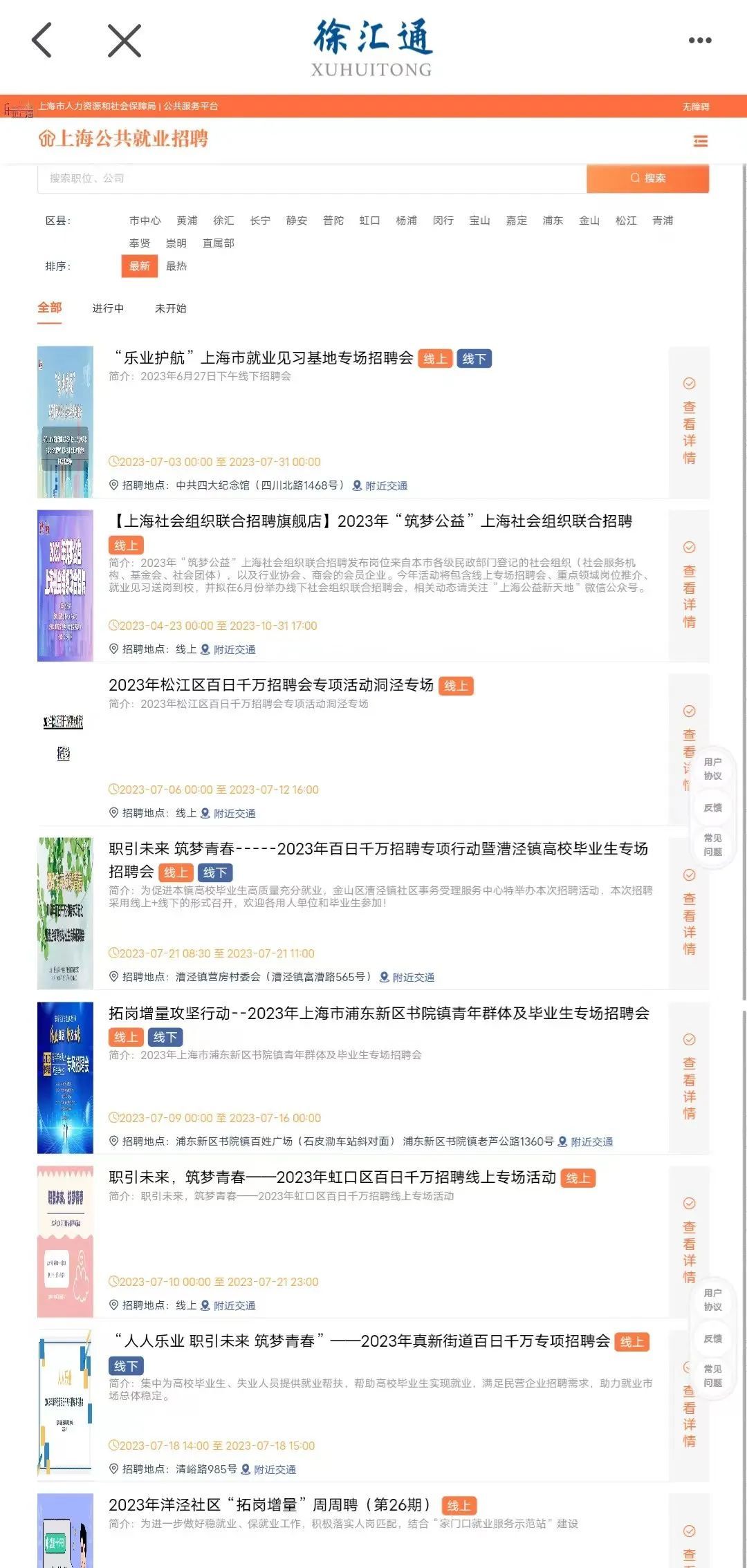Go back with the left arrow
Image resolution: width=747 pixels, height=1568 pixels.
(x=42, y=40)
